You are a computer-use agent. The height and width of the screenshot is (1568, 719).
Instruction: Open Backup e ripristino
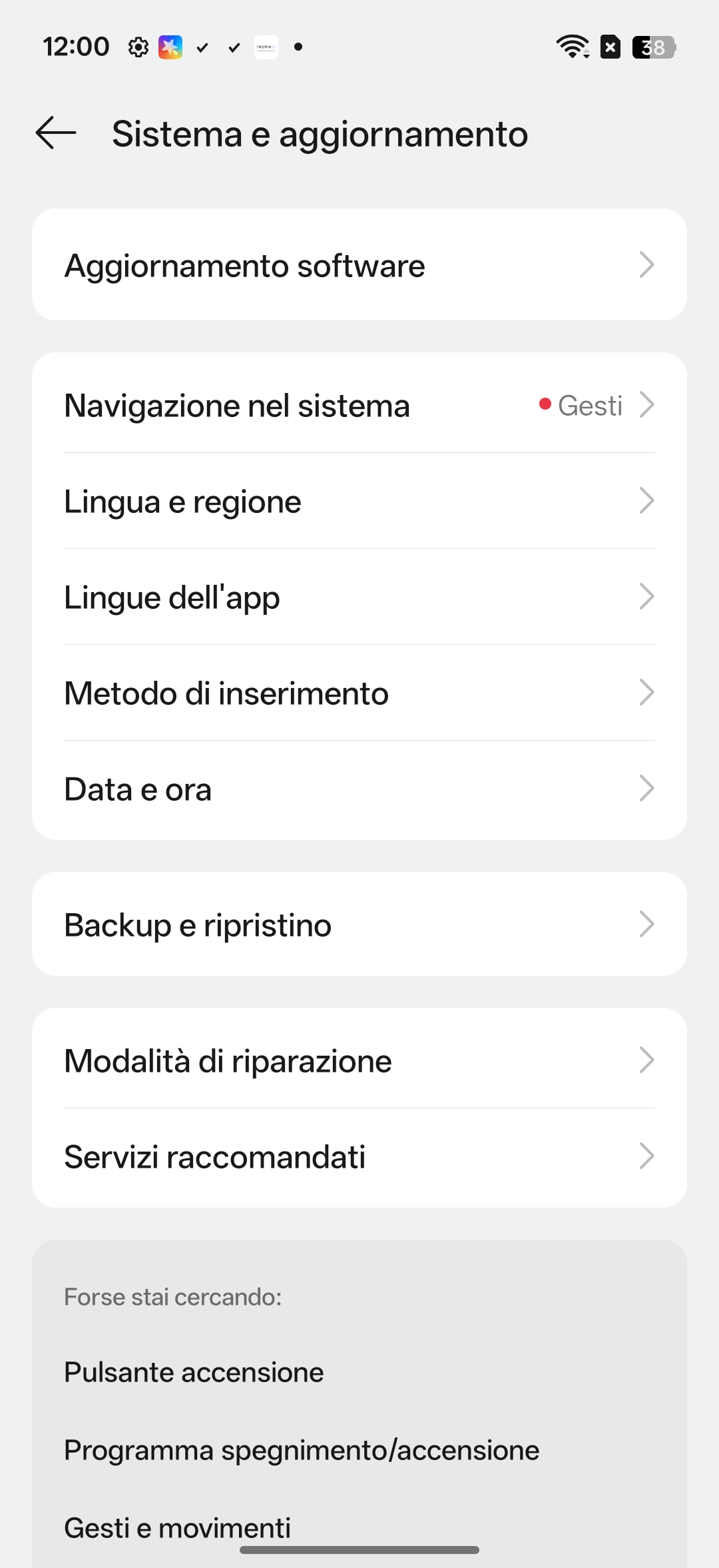[359, 925]
